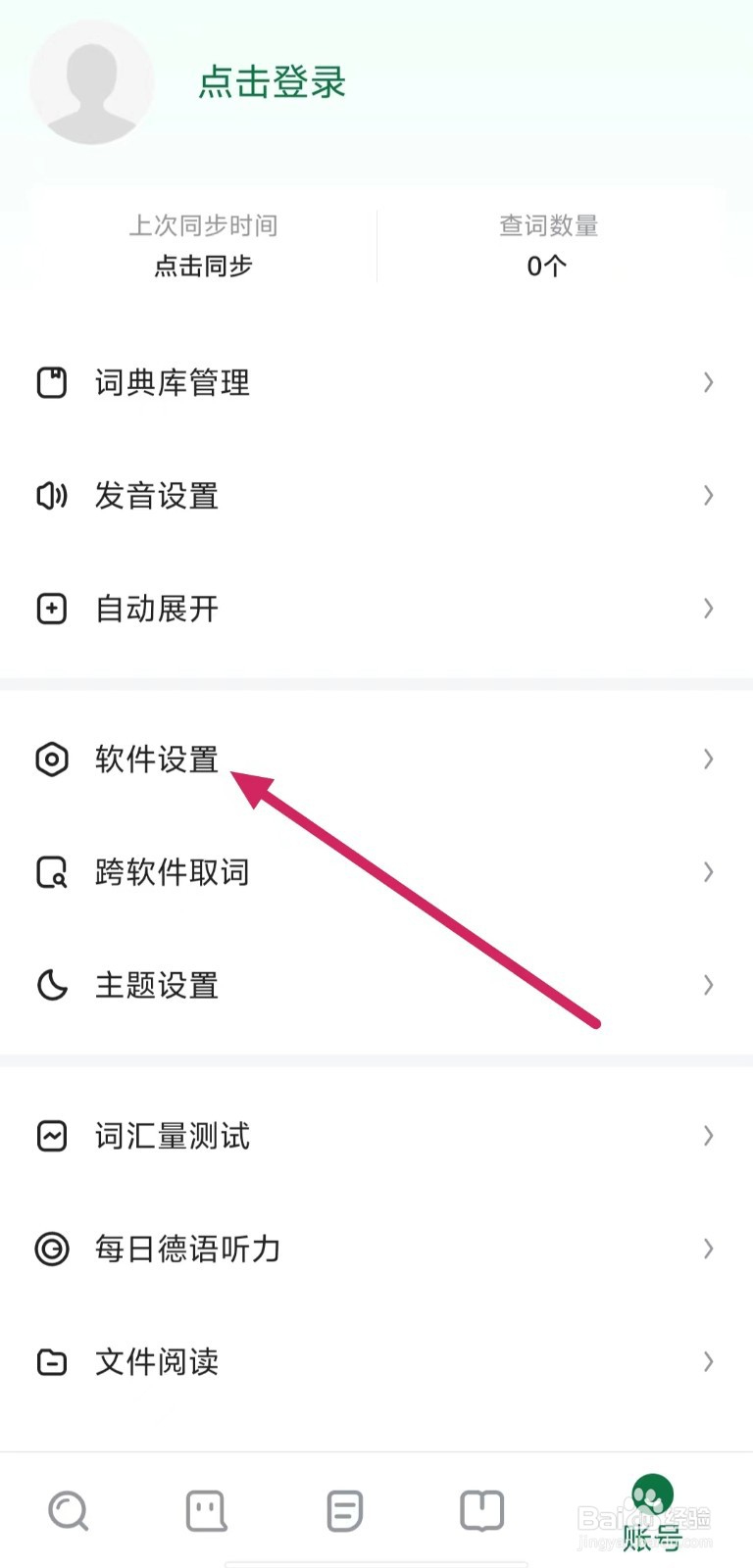Expand the 文件阅读 row chevron
Image resolution: width=753 pixels, height=1568 pixels.
point(708,1361)
